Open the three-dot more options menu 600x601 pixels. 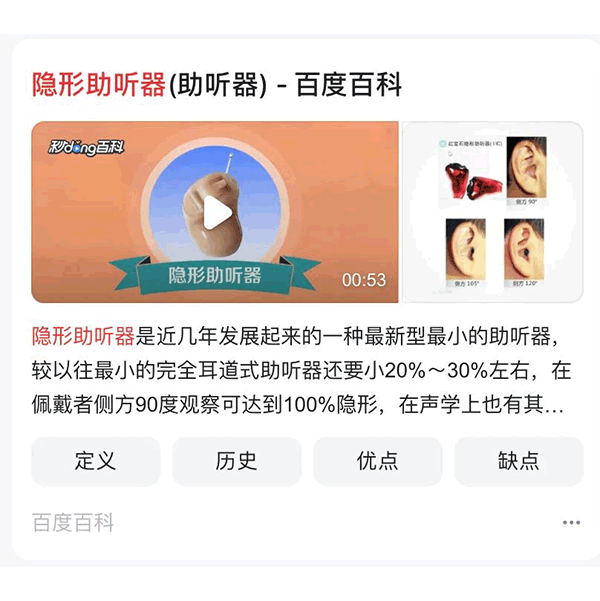[571, 522]
